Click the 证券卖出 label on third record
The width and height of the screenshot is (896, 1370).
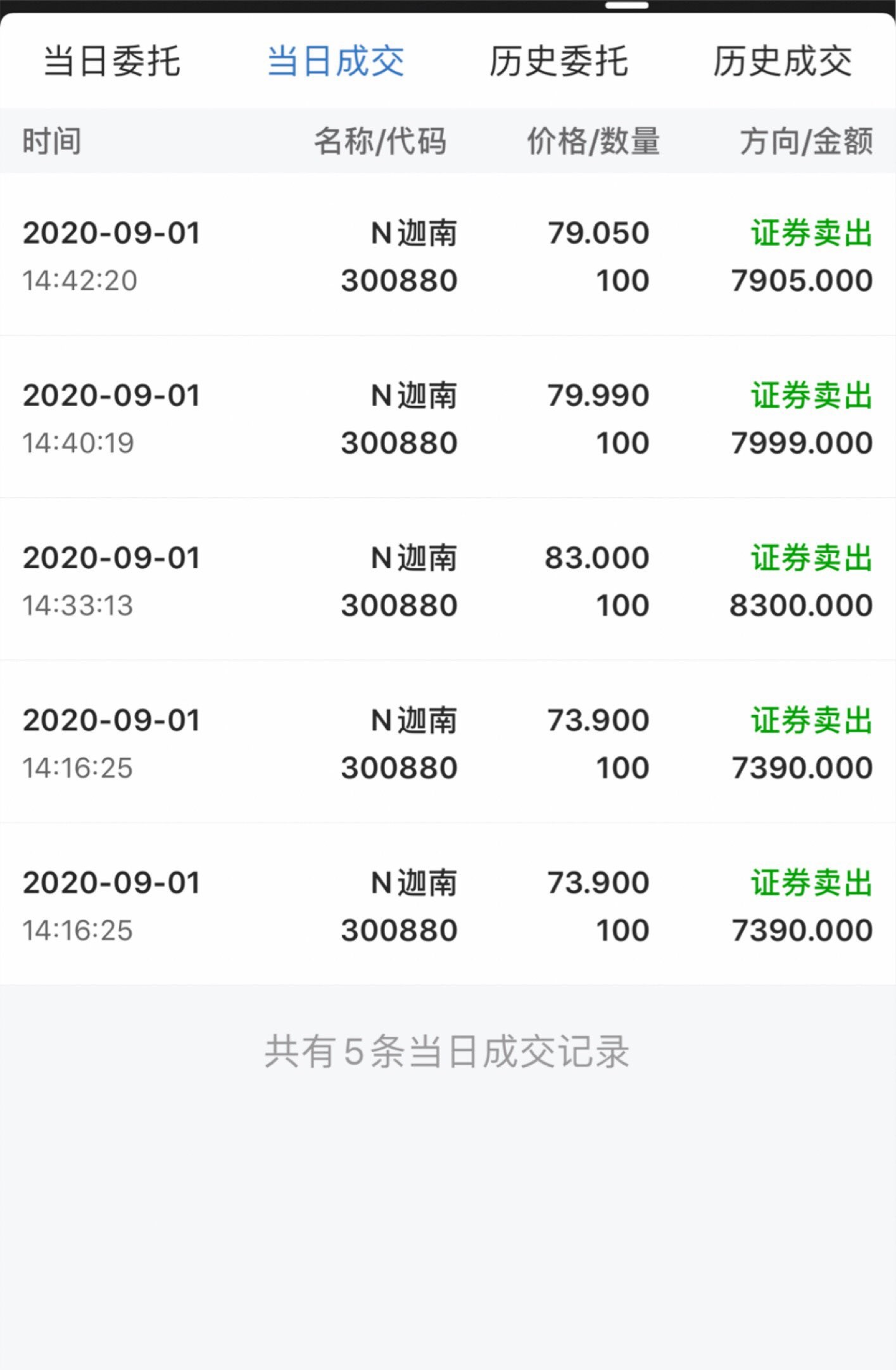click(811, 557)
